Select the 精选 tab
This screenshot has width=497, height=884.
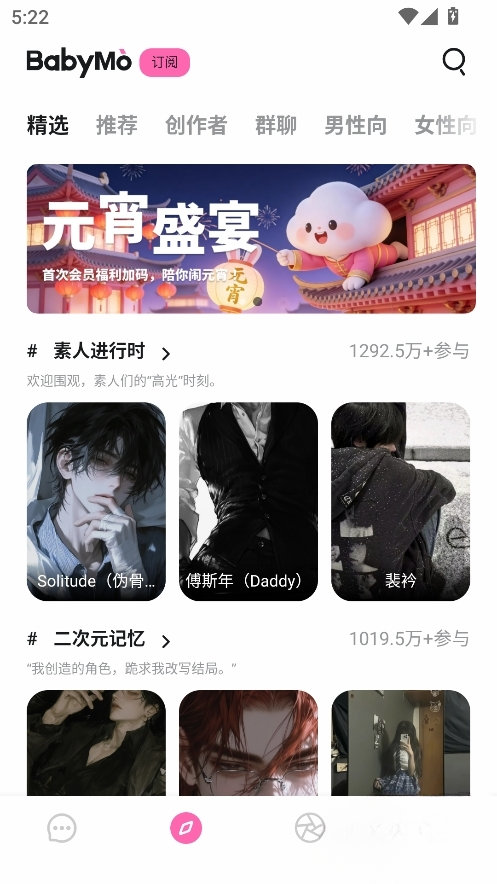pos(48,125)
